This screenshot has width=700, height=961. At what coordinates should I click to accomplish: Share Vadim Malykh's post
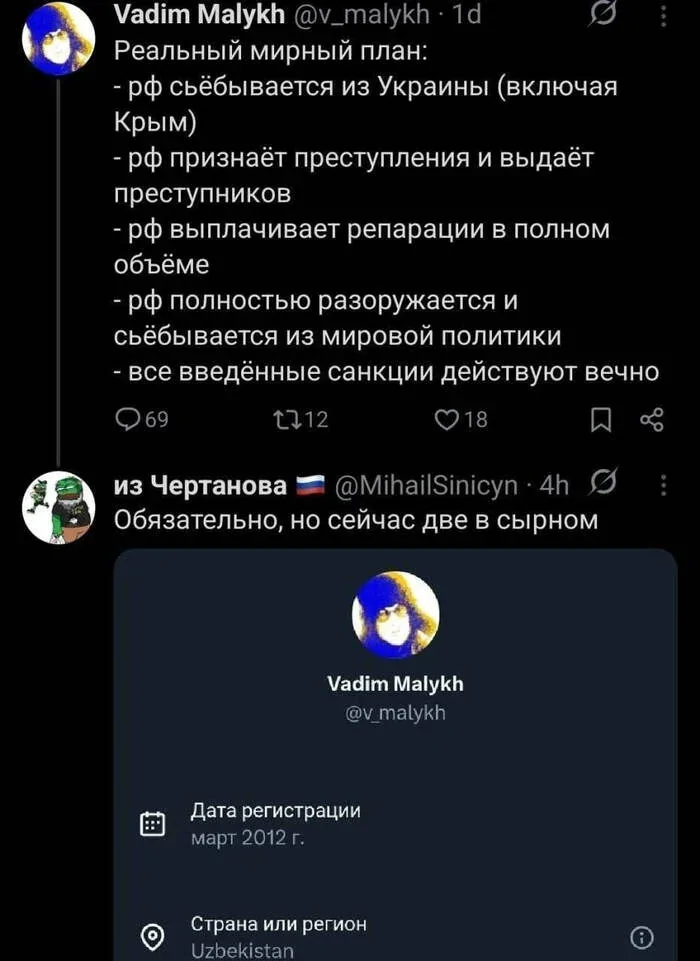(651, 420)
